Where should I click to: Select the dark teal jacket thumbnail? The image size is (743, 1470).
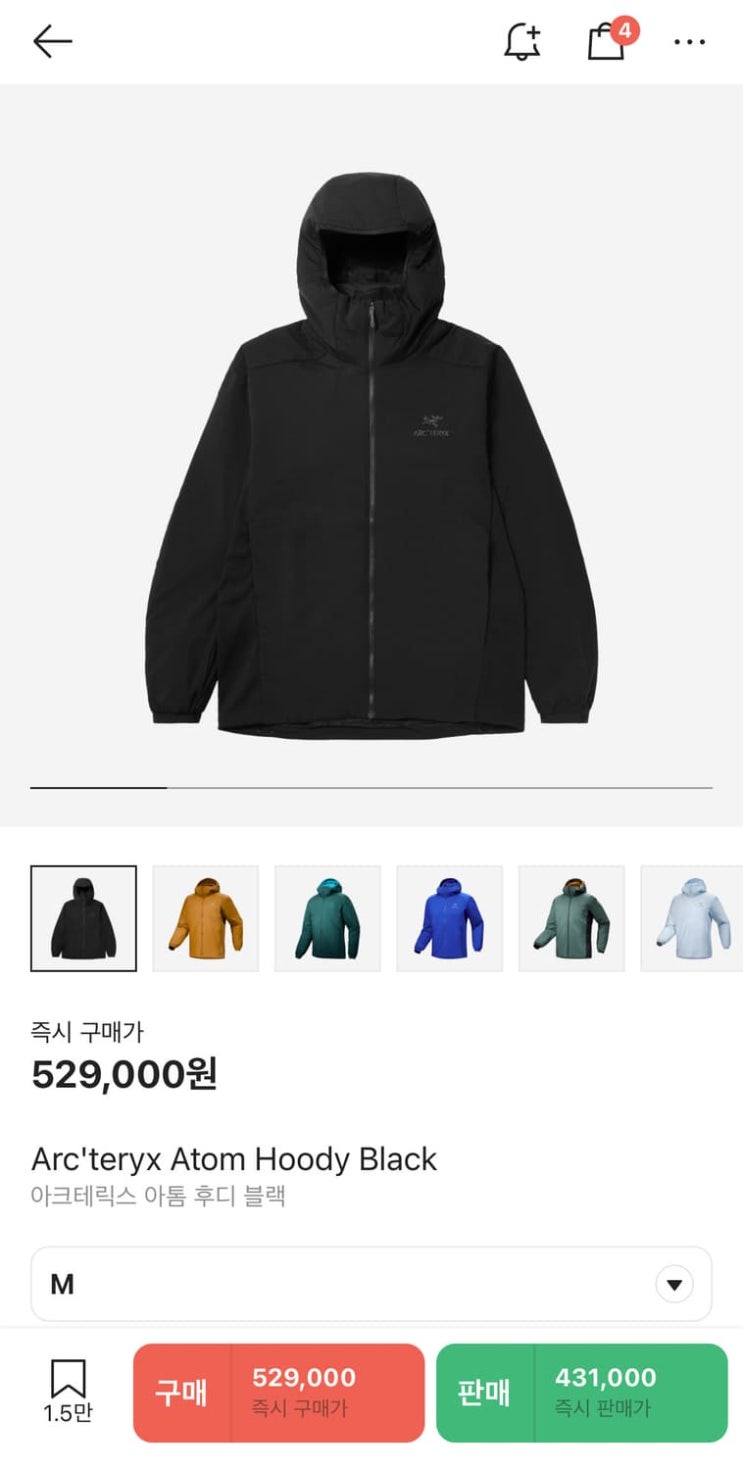point(328,918)
